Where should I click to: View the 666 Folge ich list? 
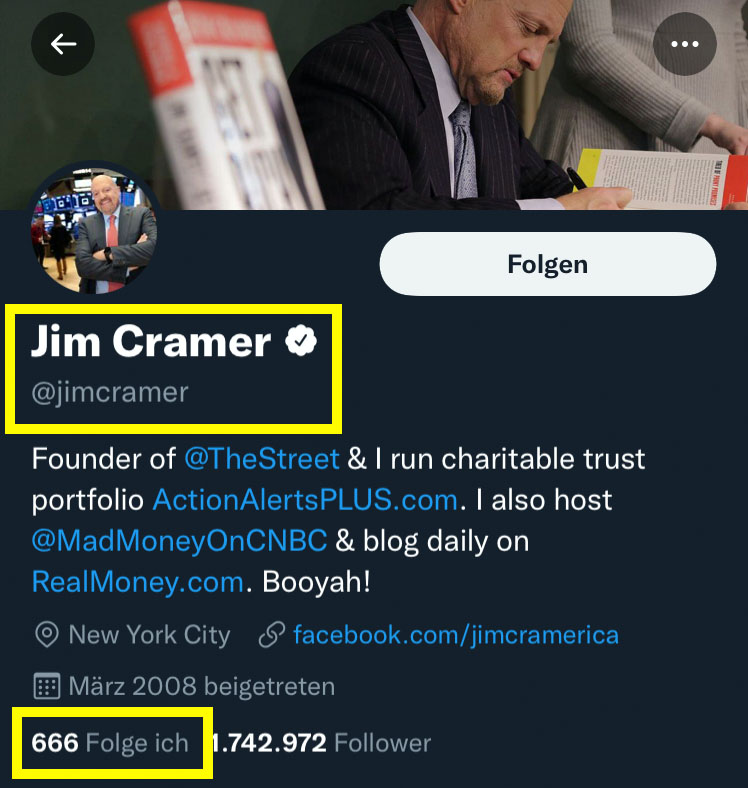110,743
